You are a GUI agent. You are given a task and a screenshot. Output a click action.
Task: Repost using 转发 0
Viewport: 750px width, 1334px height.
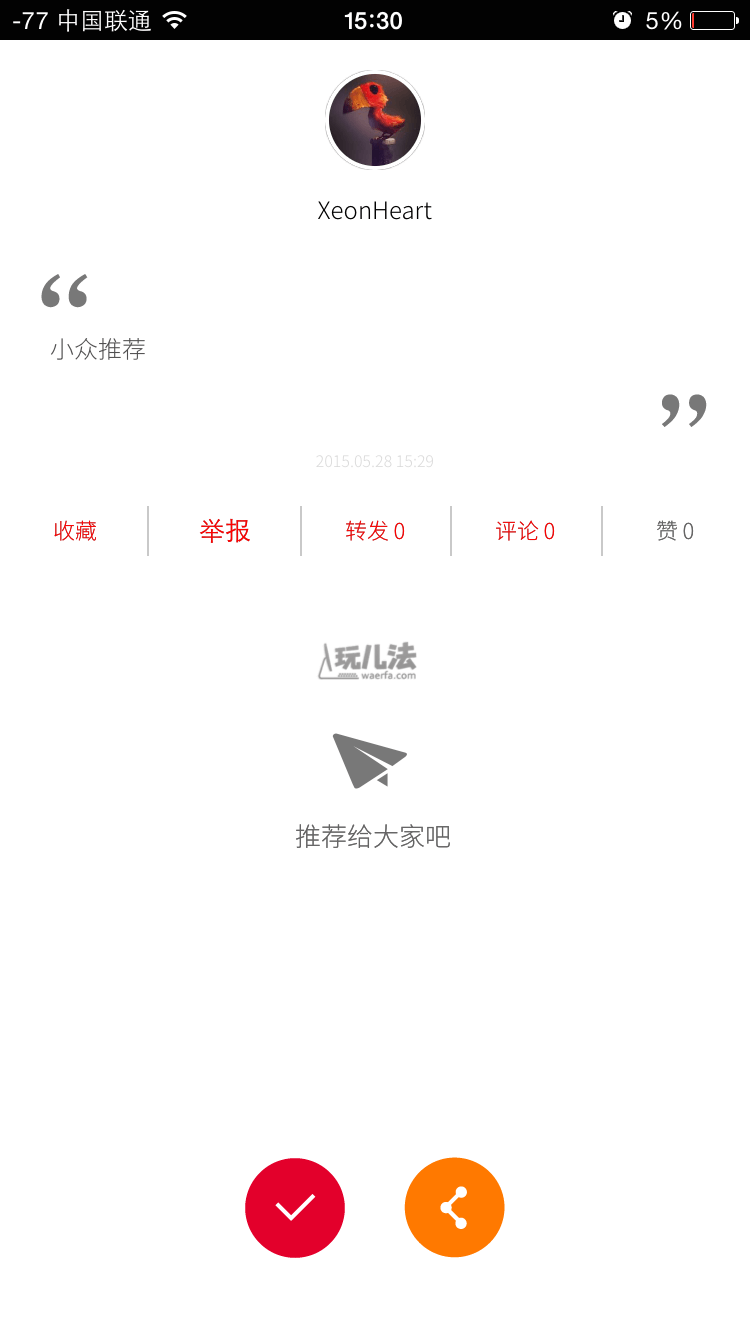click(375, 531)
